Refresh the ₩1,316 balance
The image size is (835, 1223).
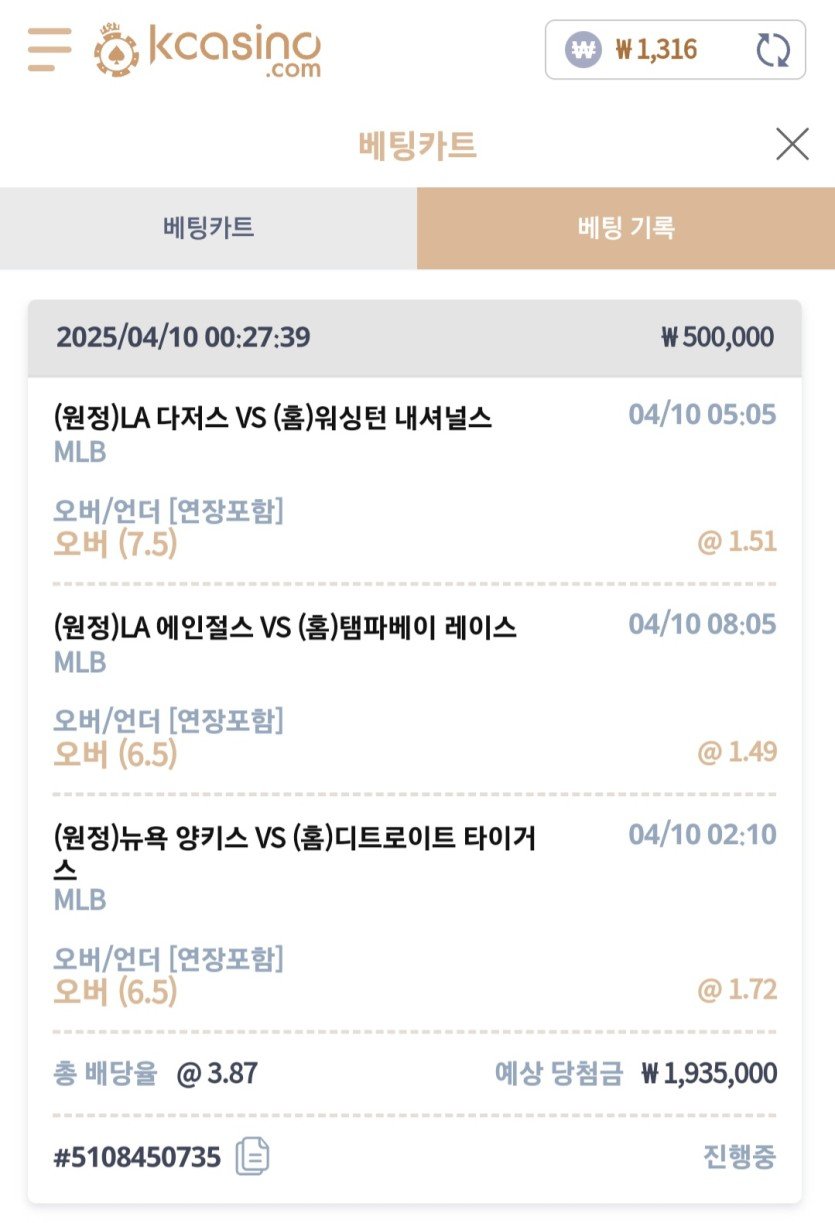pyautogui.click(x=772, y=50)
